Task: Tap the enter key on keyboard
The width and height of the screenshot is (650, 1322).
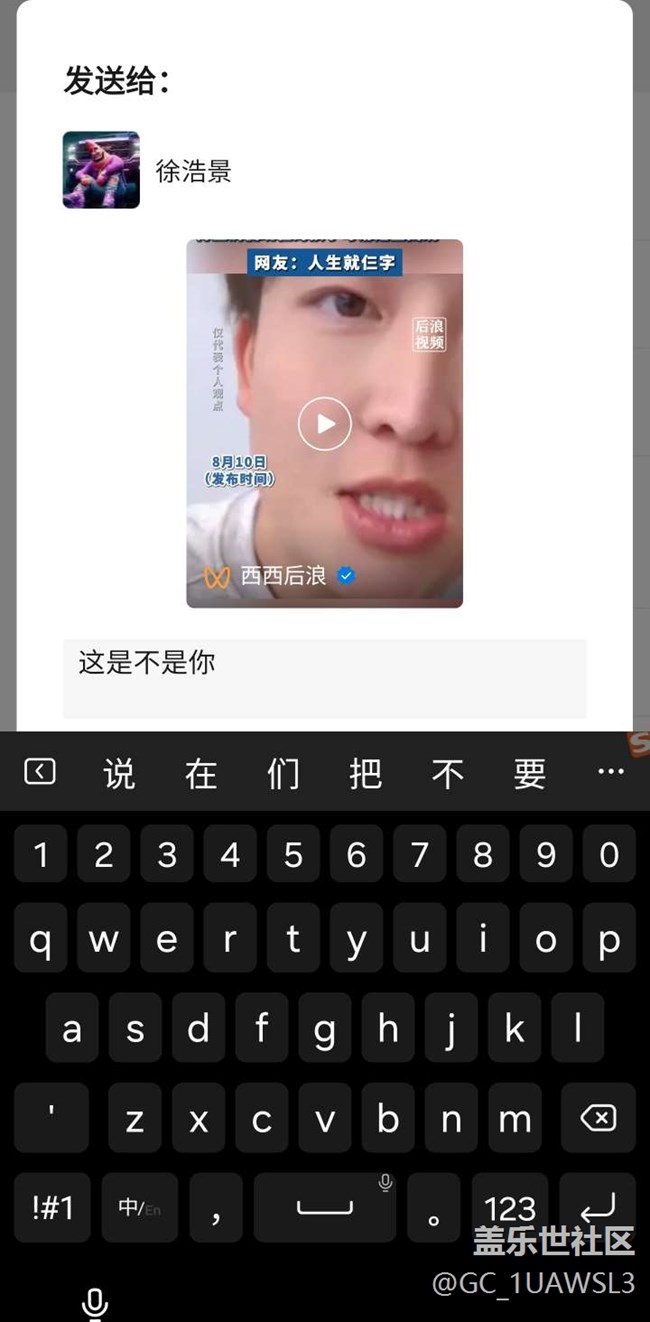Action: point(598,1207)
